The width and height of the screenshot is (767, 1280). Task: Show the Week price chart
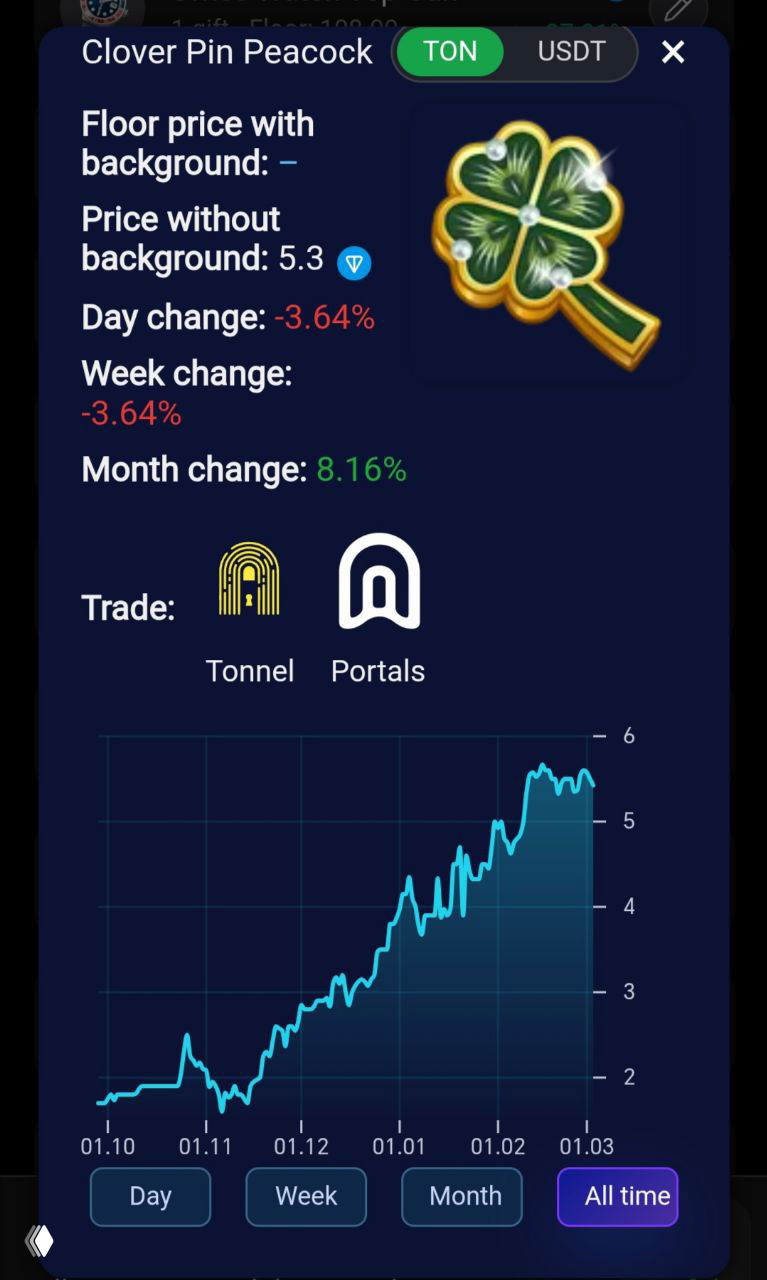[306, 1196]
